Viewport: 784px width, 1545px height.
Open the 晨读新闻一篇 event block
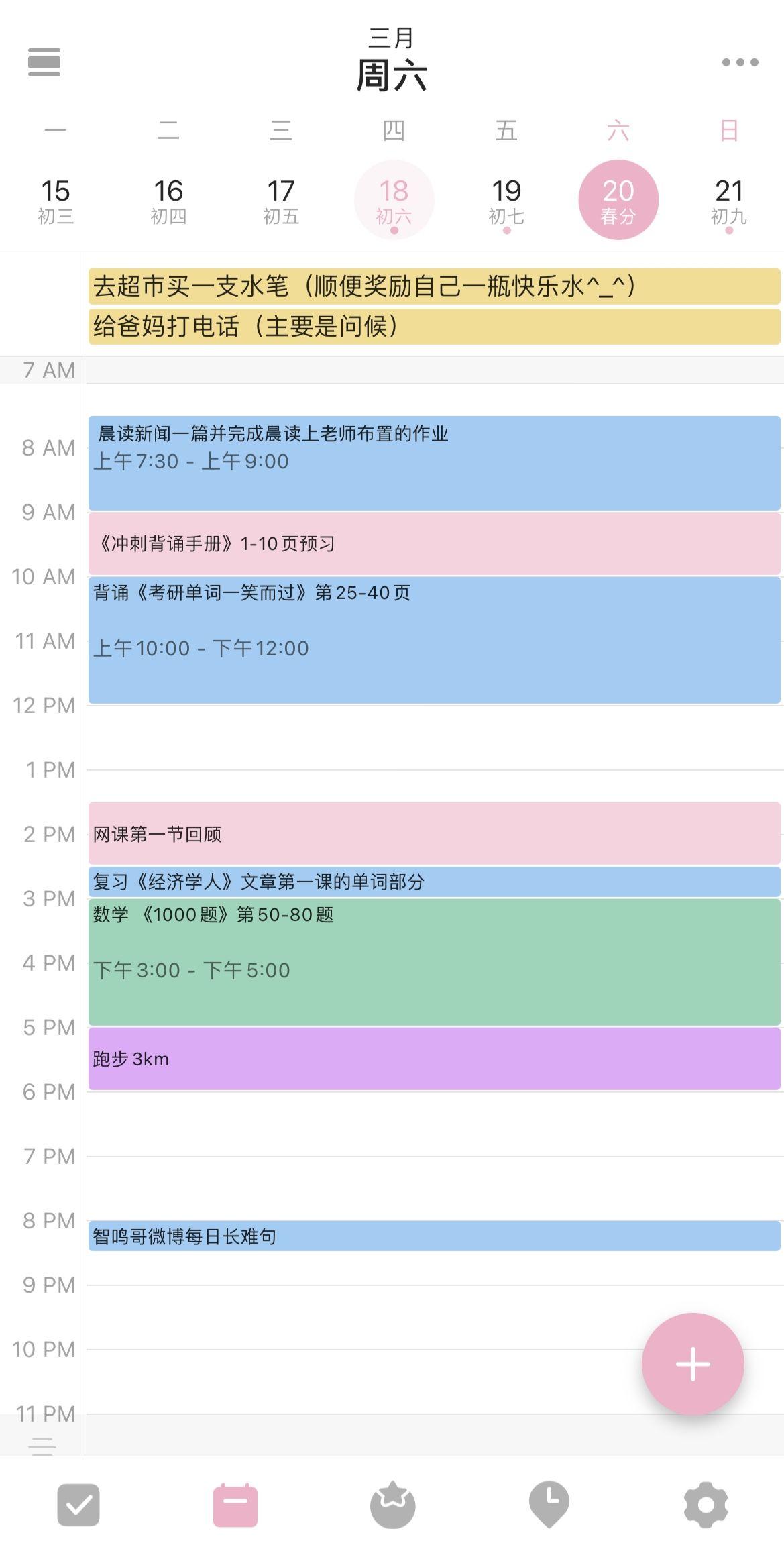coord(435,463)
